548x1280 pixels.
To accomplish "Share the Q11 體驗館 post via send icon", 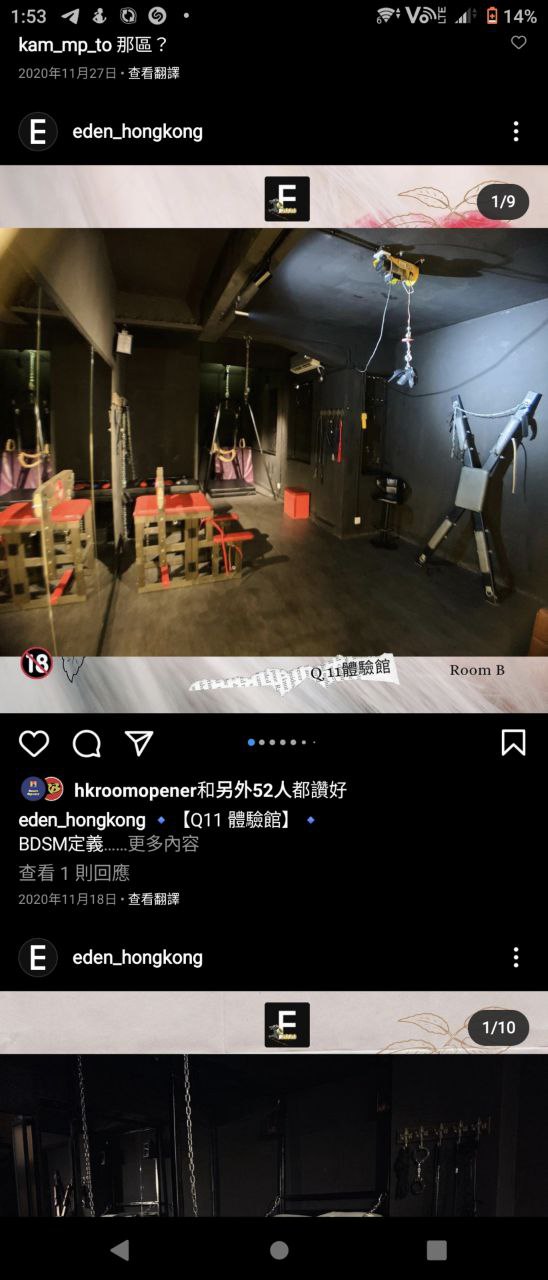I will coord(139,742).
